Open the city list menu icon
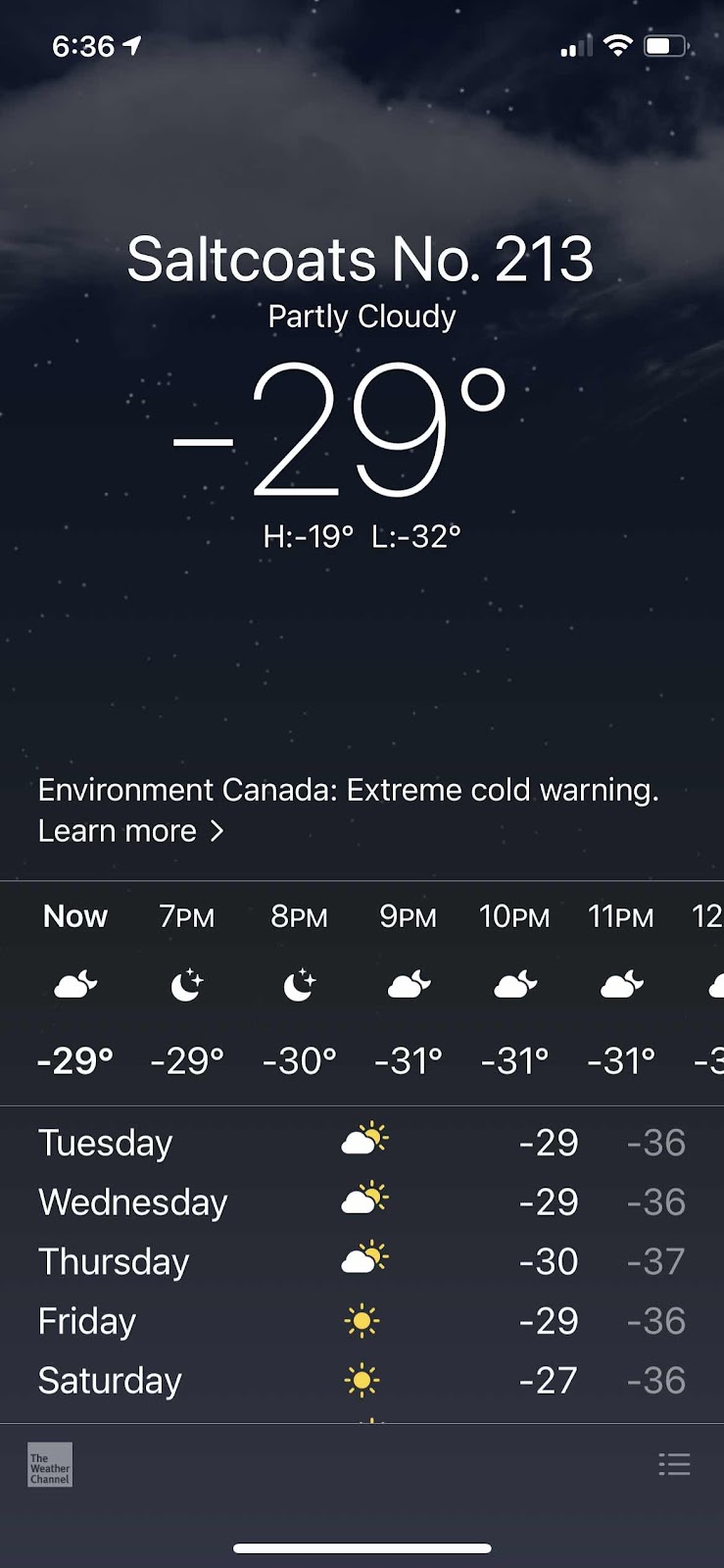This screenshot has height=1568, width=724. [674, 1464]
